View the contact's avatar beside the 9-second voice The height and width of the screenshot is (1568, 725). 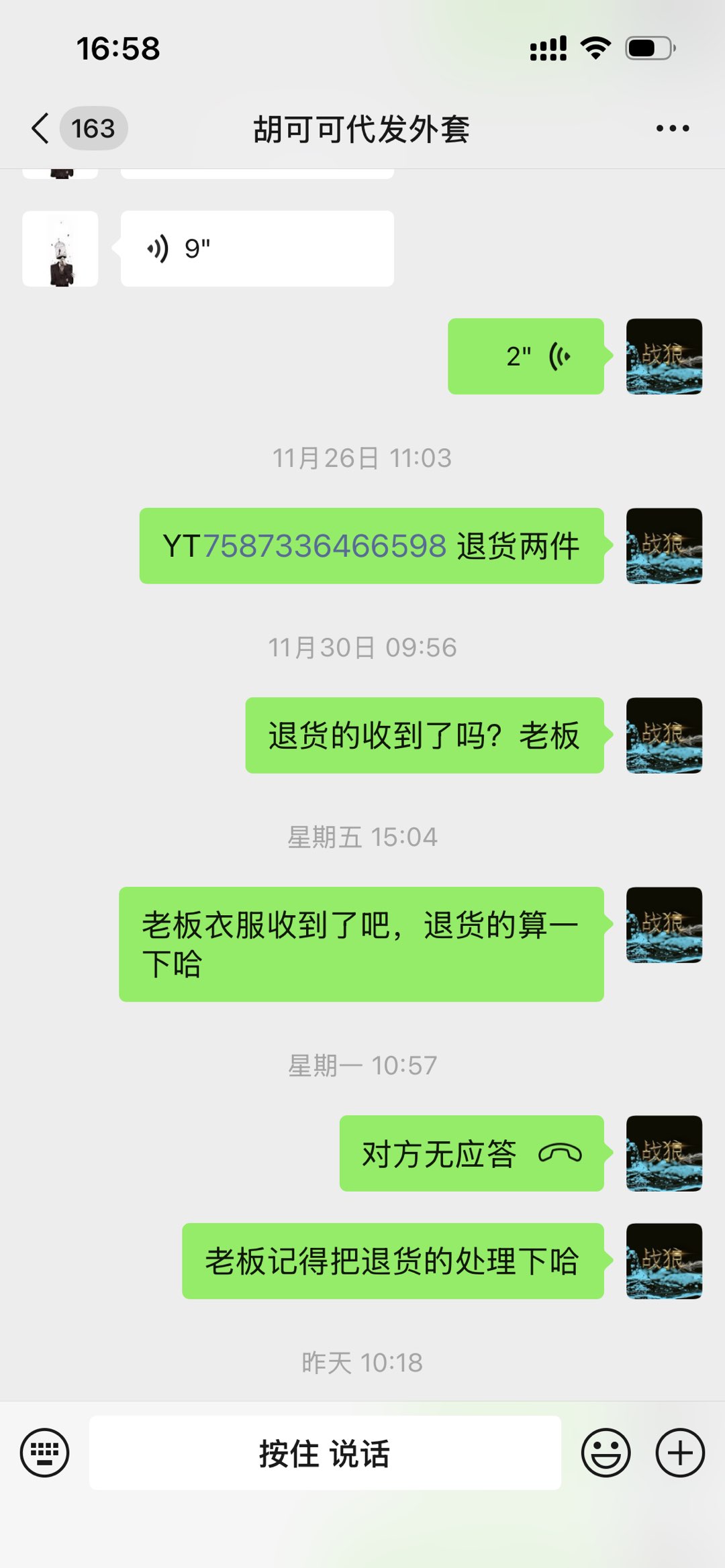tap(60, 249)
